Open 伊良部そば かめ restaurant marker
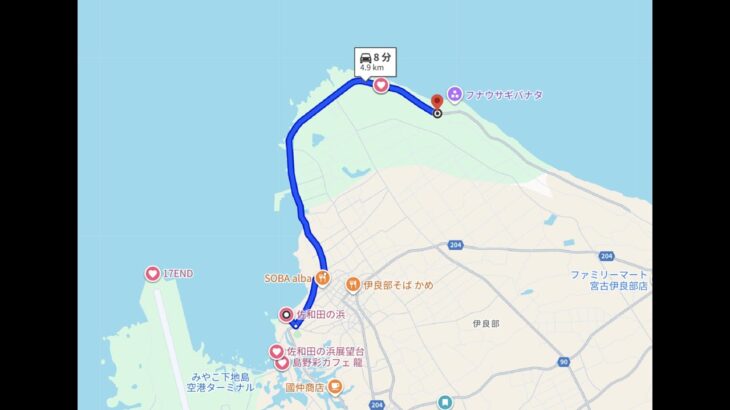The width and height of the screenshot is (730, 410). [x=353, y=286]
